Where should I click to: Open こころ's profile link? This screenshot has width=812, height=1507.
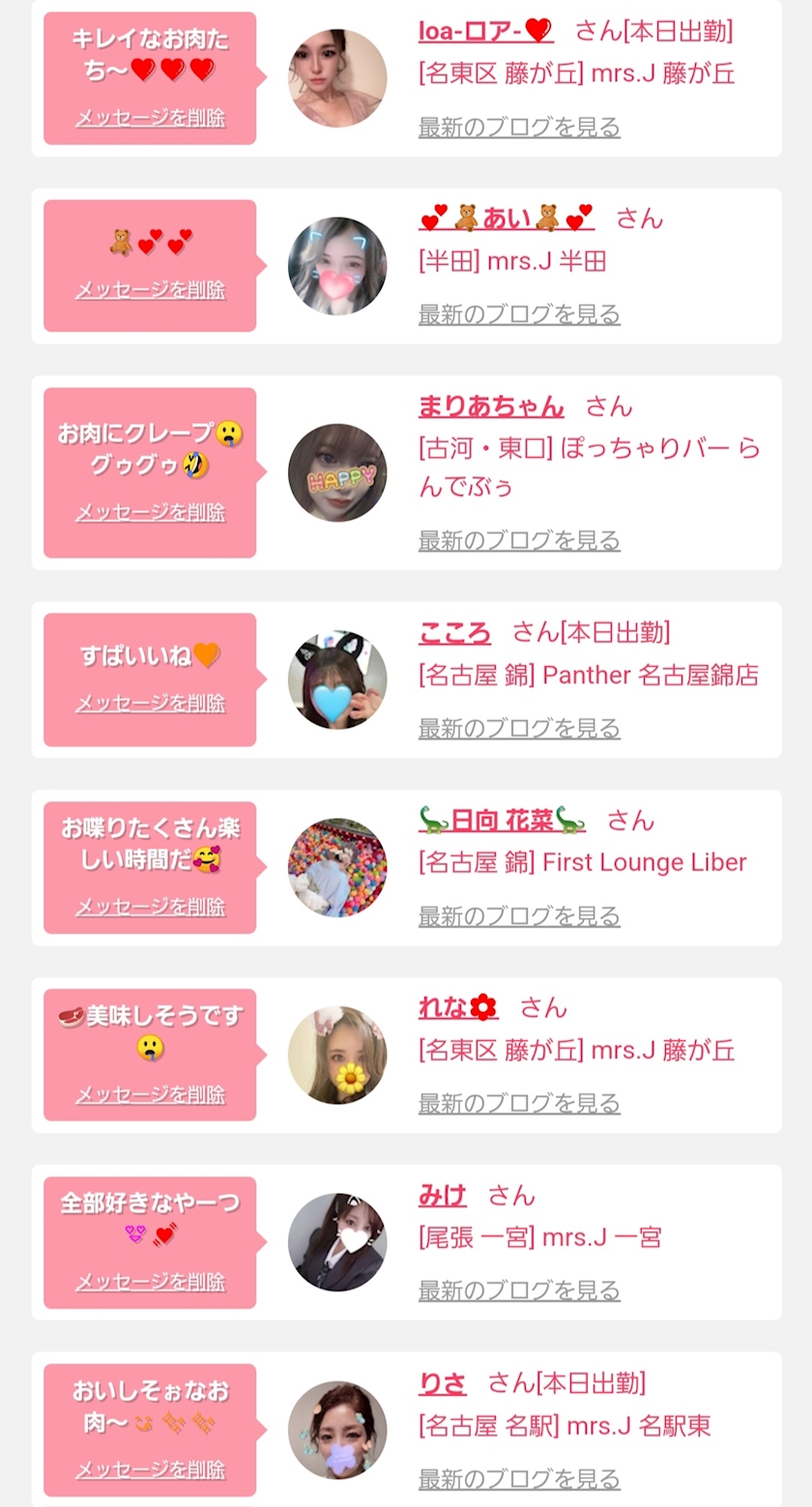click(x=454, y=632)
